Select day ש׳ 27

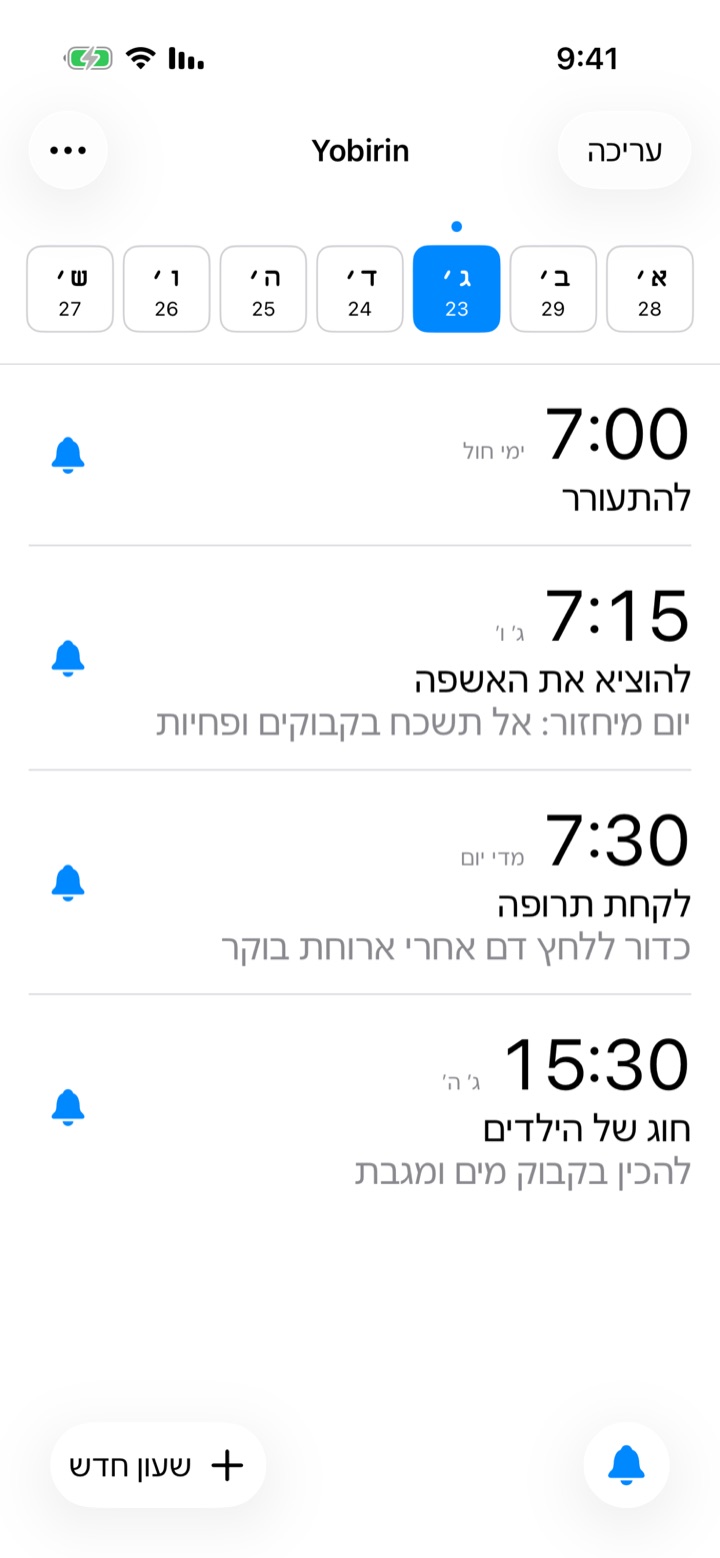click(70, 288)
